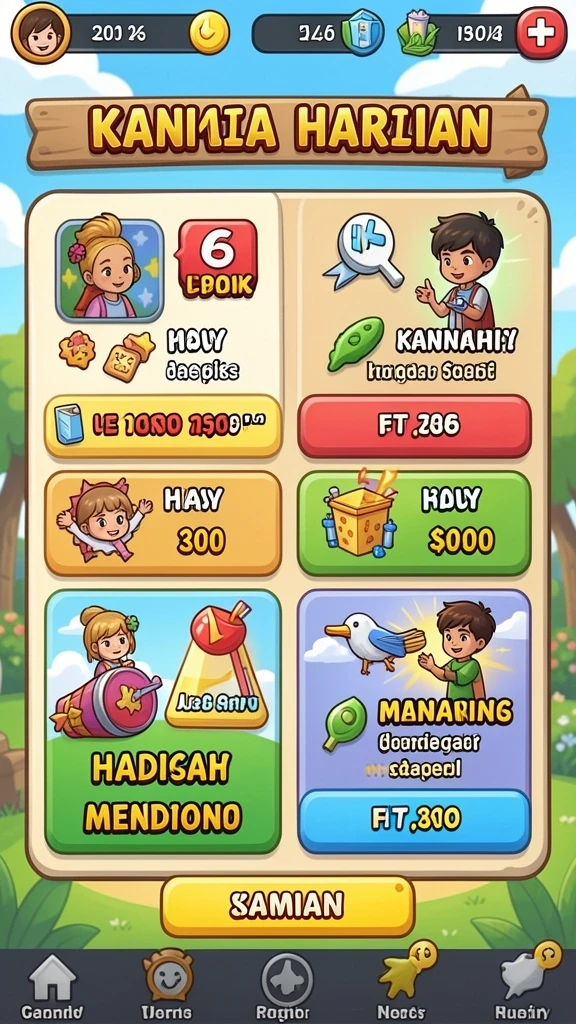
Task: Tap the yellow 1000 7500 button
Action: tap(163, 426)
